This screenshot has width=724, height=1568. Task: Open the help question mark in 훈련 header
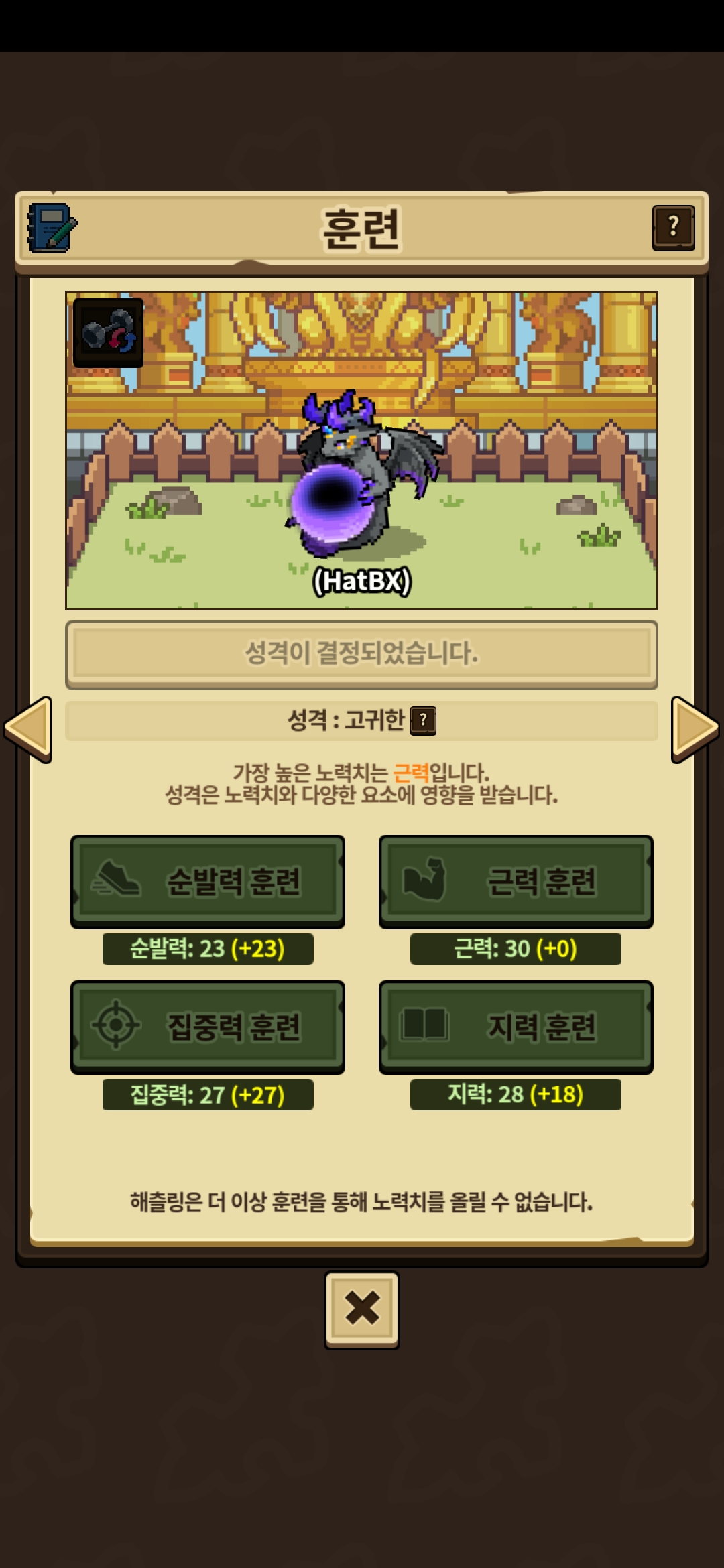tap(673, 228)
